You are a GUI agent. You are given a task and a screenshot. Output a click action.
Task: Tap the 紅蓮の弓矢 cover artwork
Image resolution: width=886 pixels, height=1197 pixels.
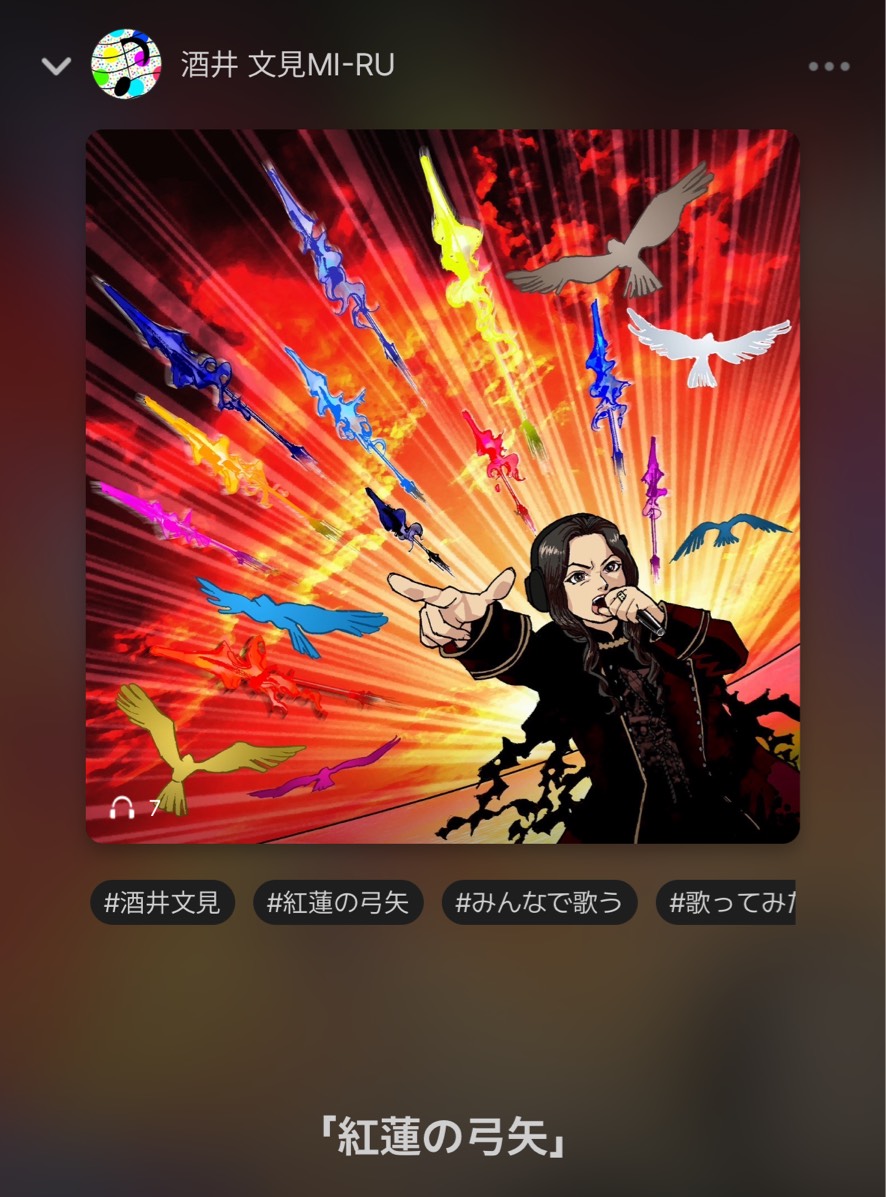coord(442,486)
